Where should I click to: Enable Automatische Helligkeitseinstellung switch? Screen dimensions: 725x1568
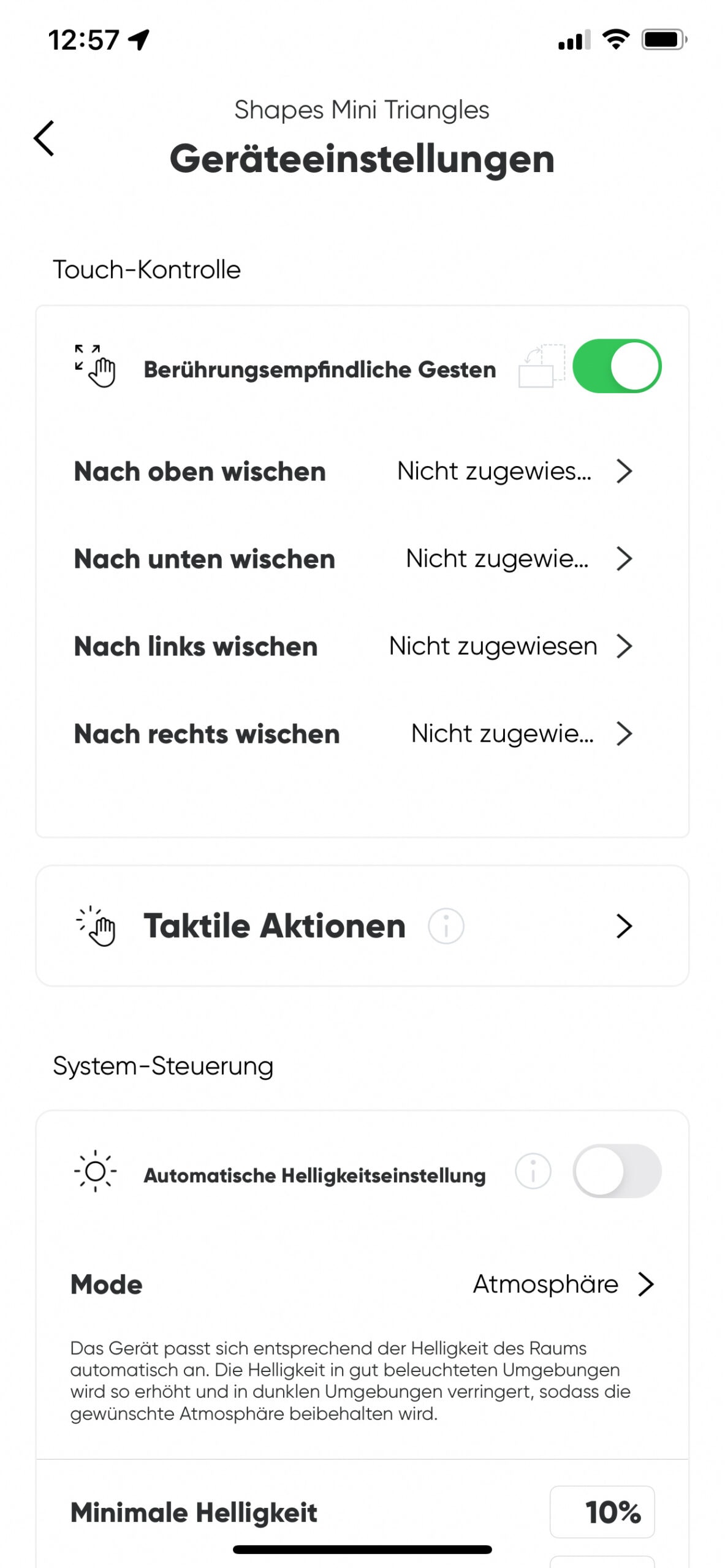[x=617, y=1170]
